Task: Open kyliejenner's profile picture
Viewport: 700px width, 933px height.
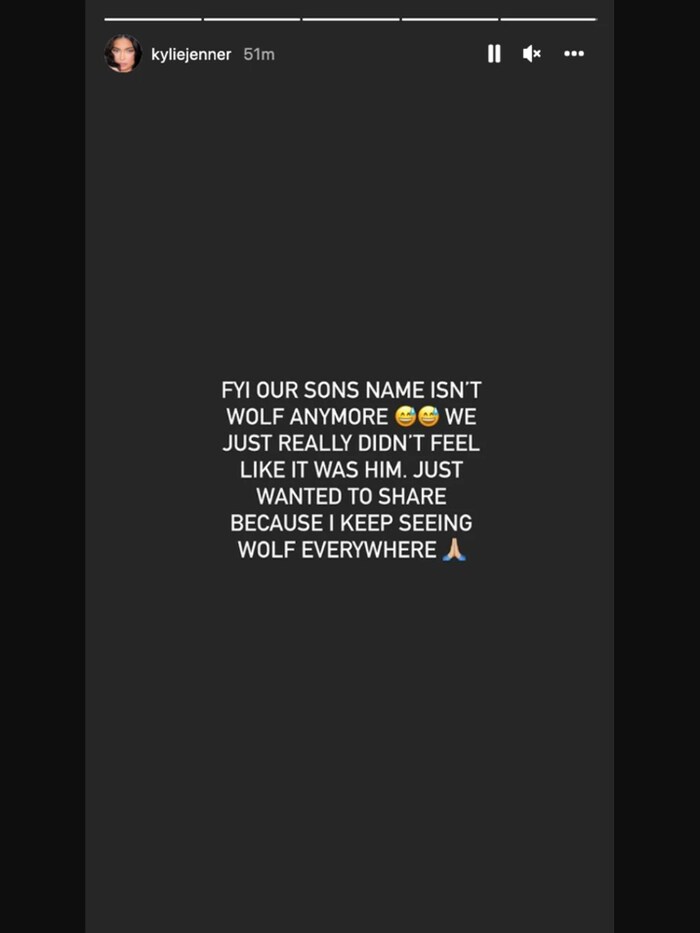Action: click(123, 54)
